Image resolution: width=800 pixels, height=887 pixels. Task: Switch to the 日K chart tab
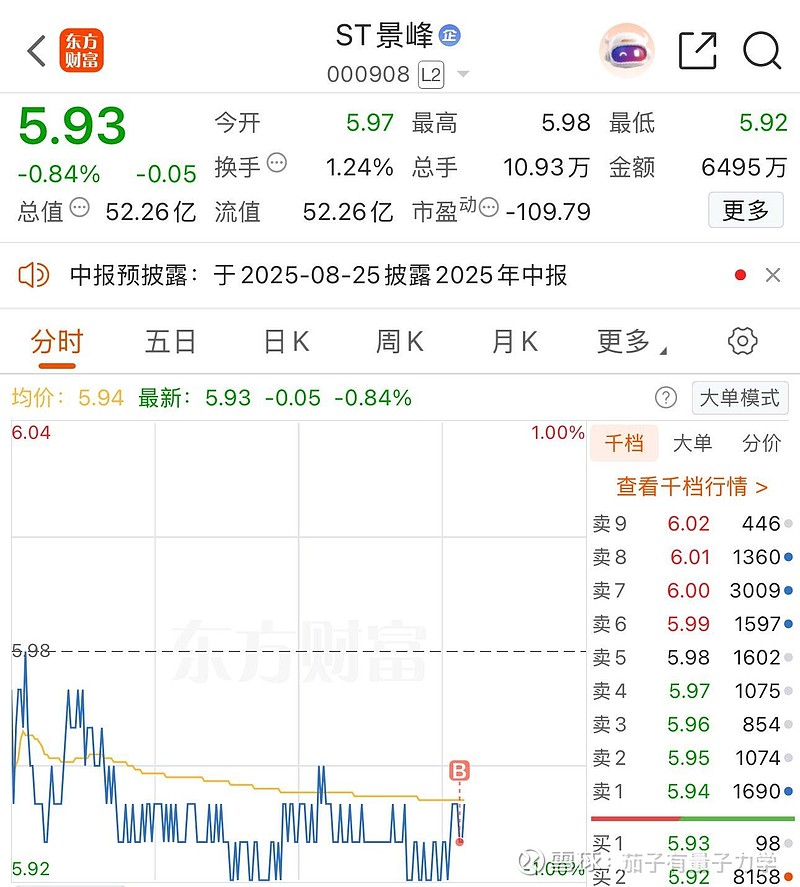click(x=286, y=342)
